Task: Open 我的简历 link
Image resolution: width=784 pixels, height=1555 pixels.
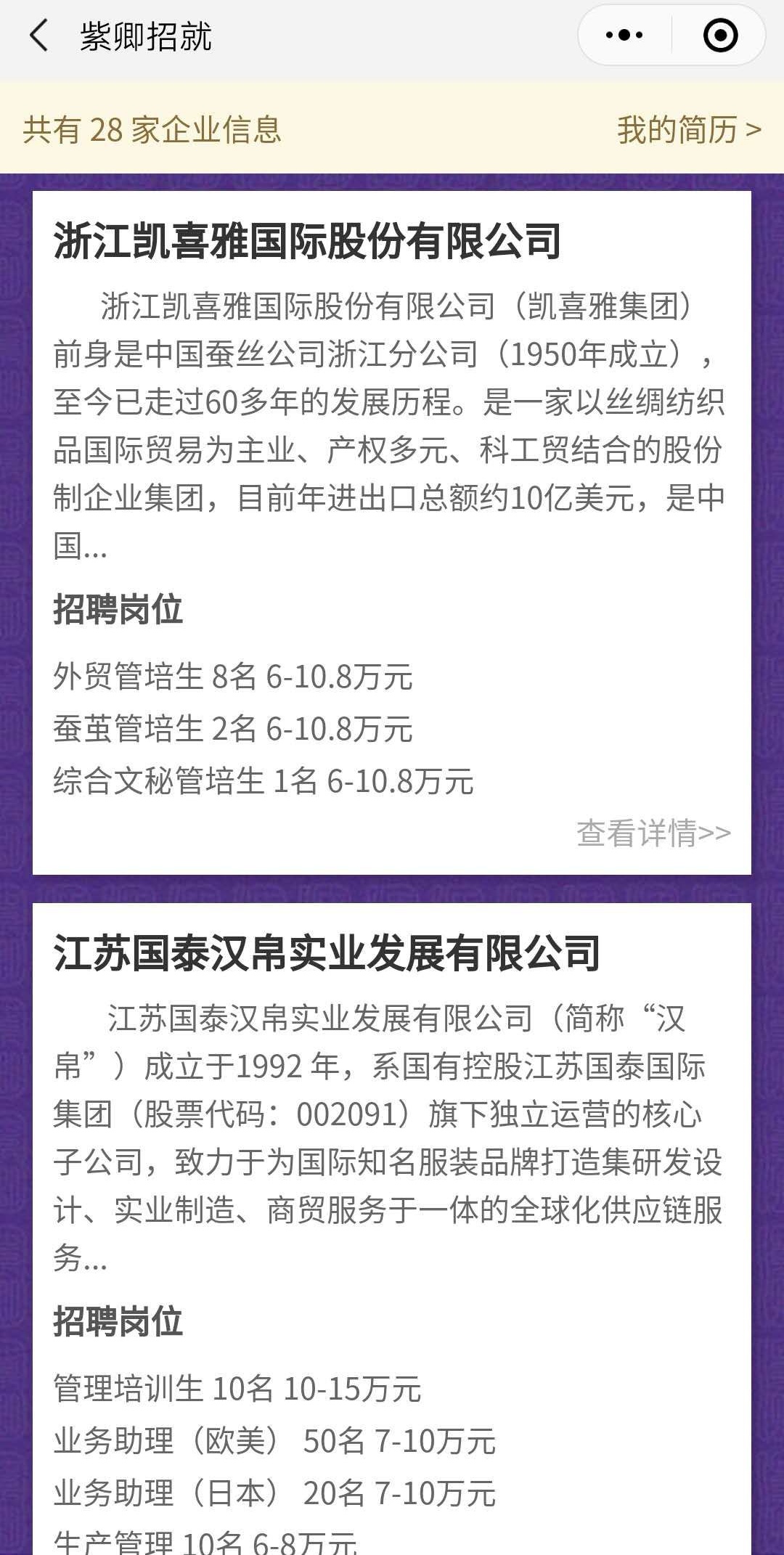Action: (689, 130)
